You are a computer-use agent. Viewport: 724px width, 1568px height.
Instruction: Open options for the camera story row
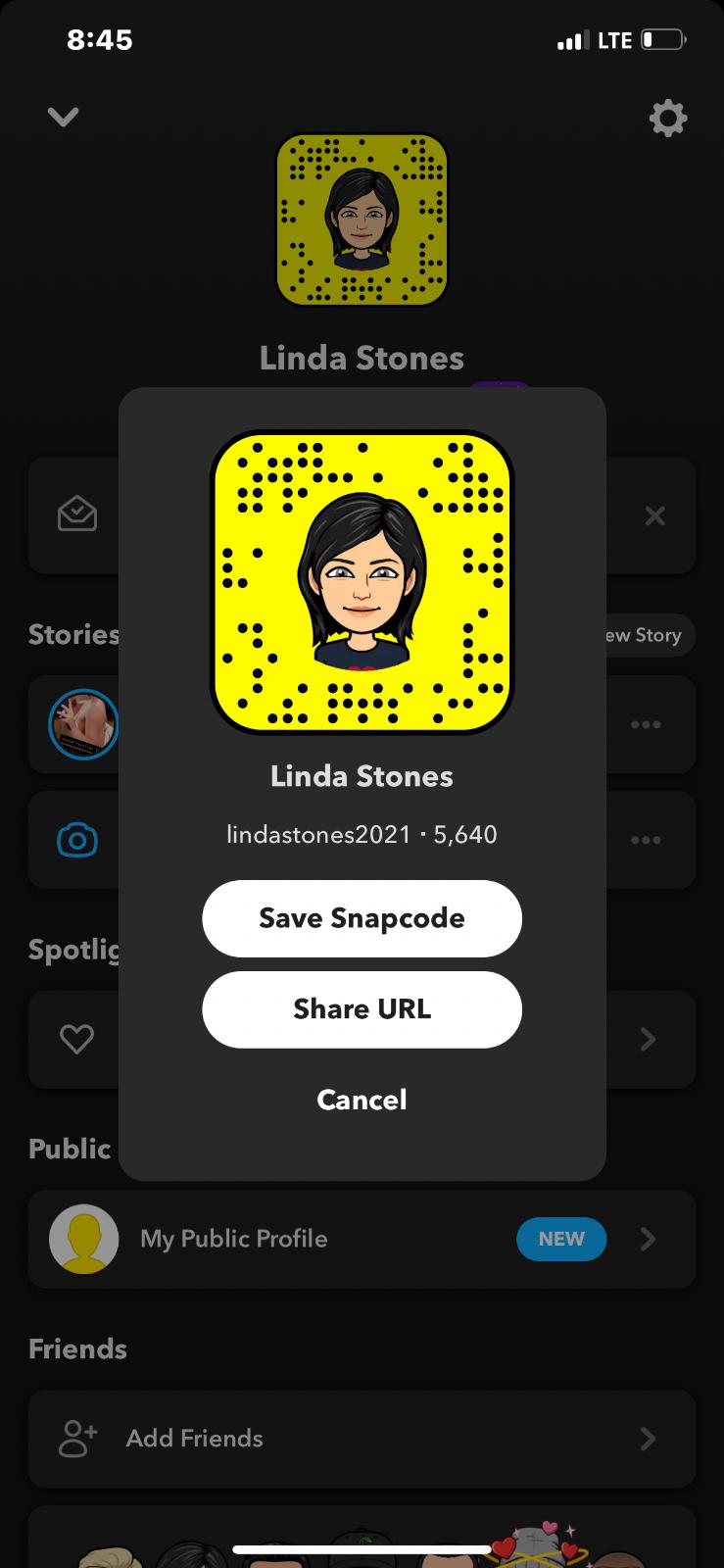[x=646, y=840]
